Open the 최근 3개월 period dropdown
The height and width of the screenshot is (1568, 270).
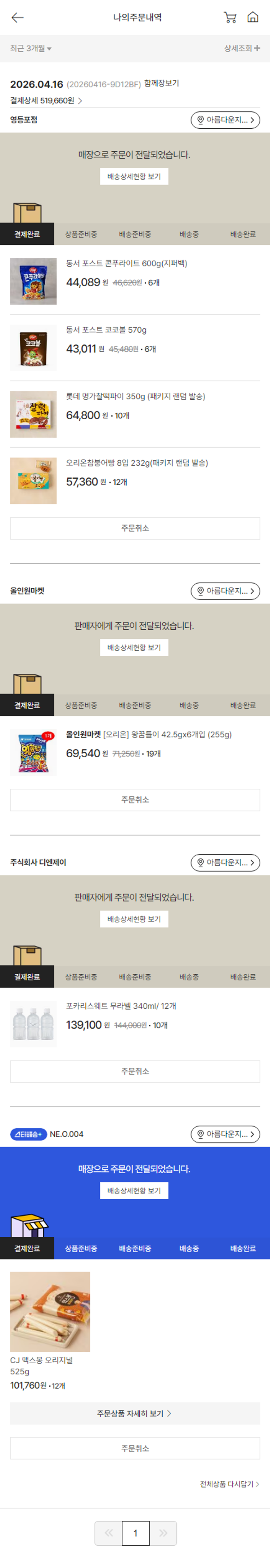[x=30, y=48]
